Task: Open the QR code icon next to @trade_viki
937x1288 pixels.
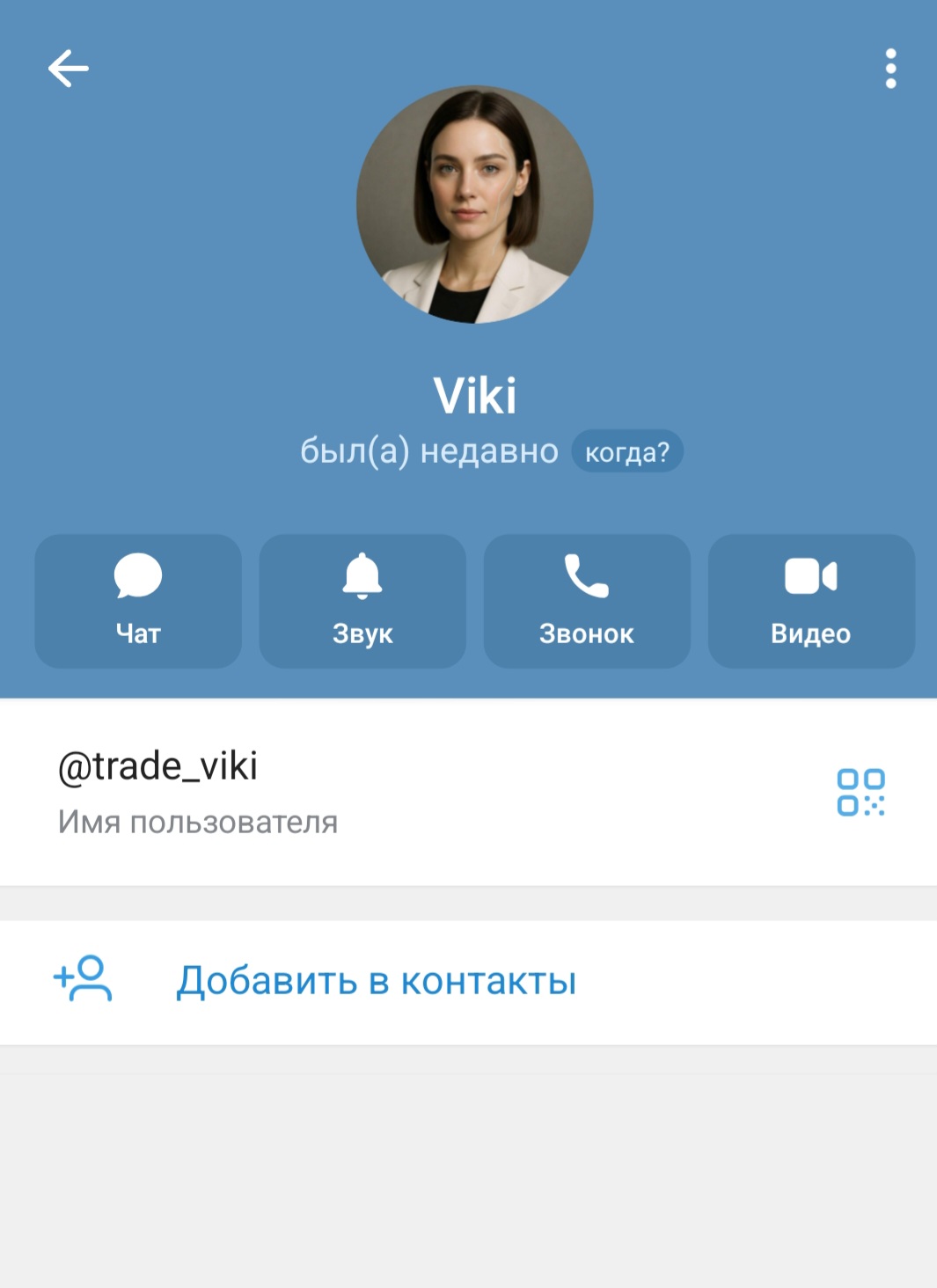Action: tap(861, 793)
